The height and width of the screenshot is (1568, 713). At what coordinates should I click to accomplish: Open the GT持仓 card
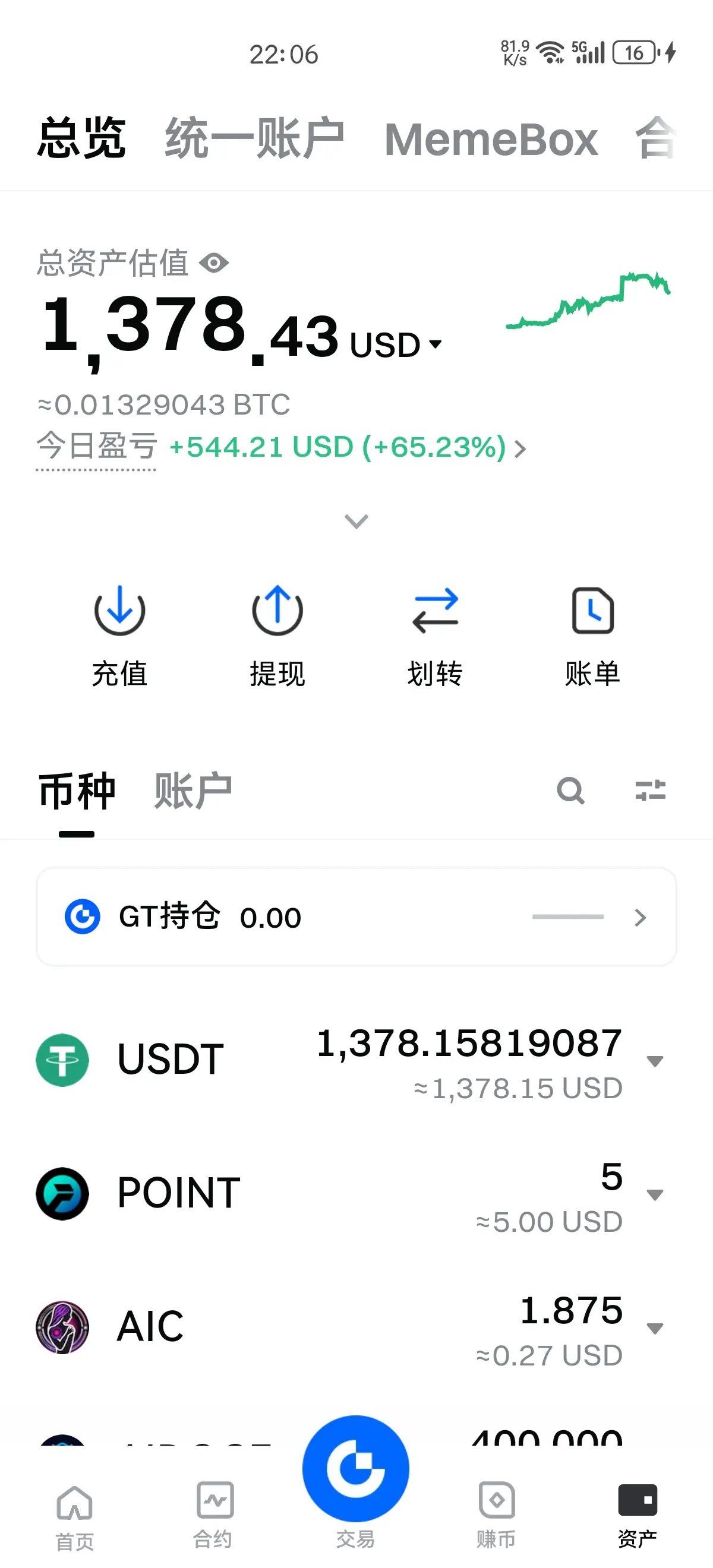click(x=356, y=916)
